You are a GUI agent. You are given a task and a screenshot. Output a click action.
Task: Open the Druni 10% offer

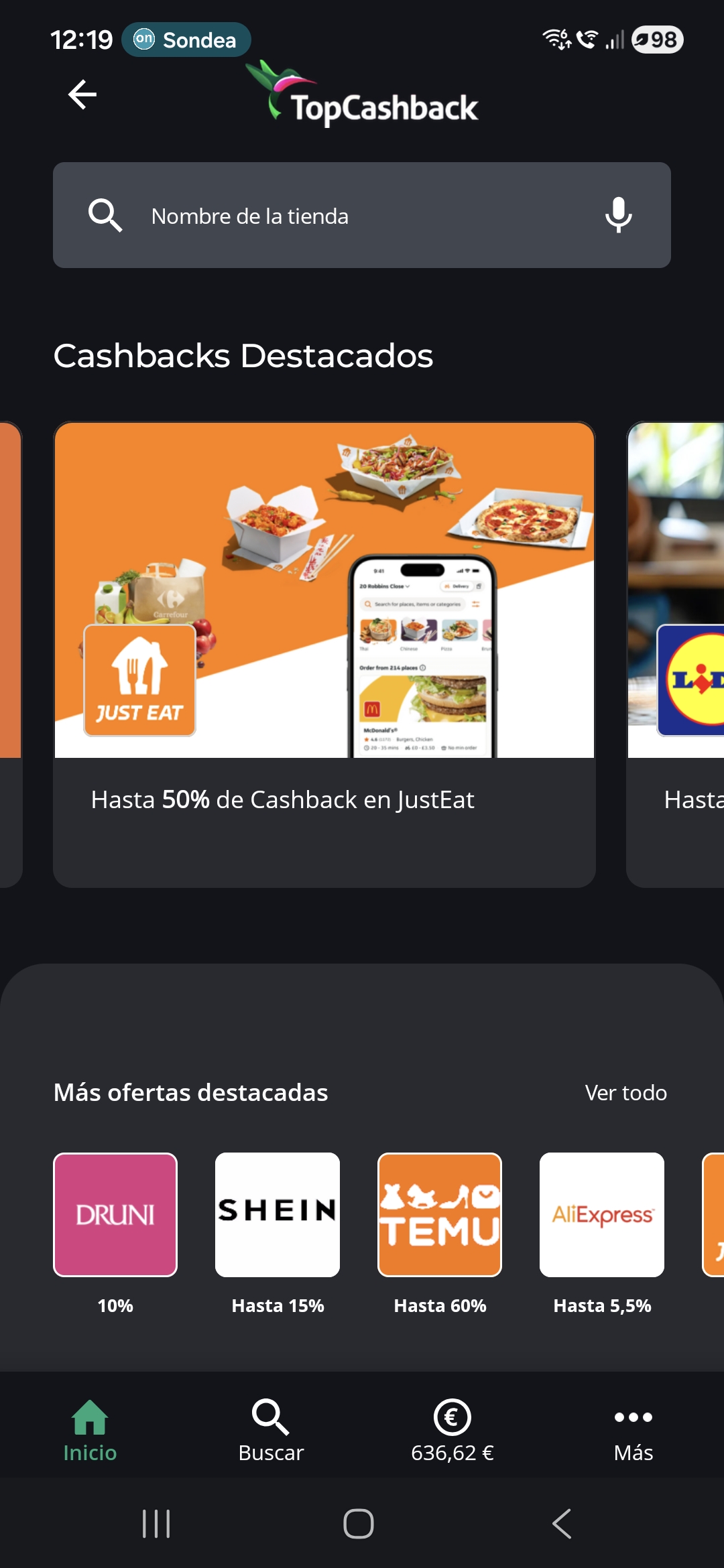[x=115, y=1215]
